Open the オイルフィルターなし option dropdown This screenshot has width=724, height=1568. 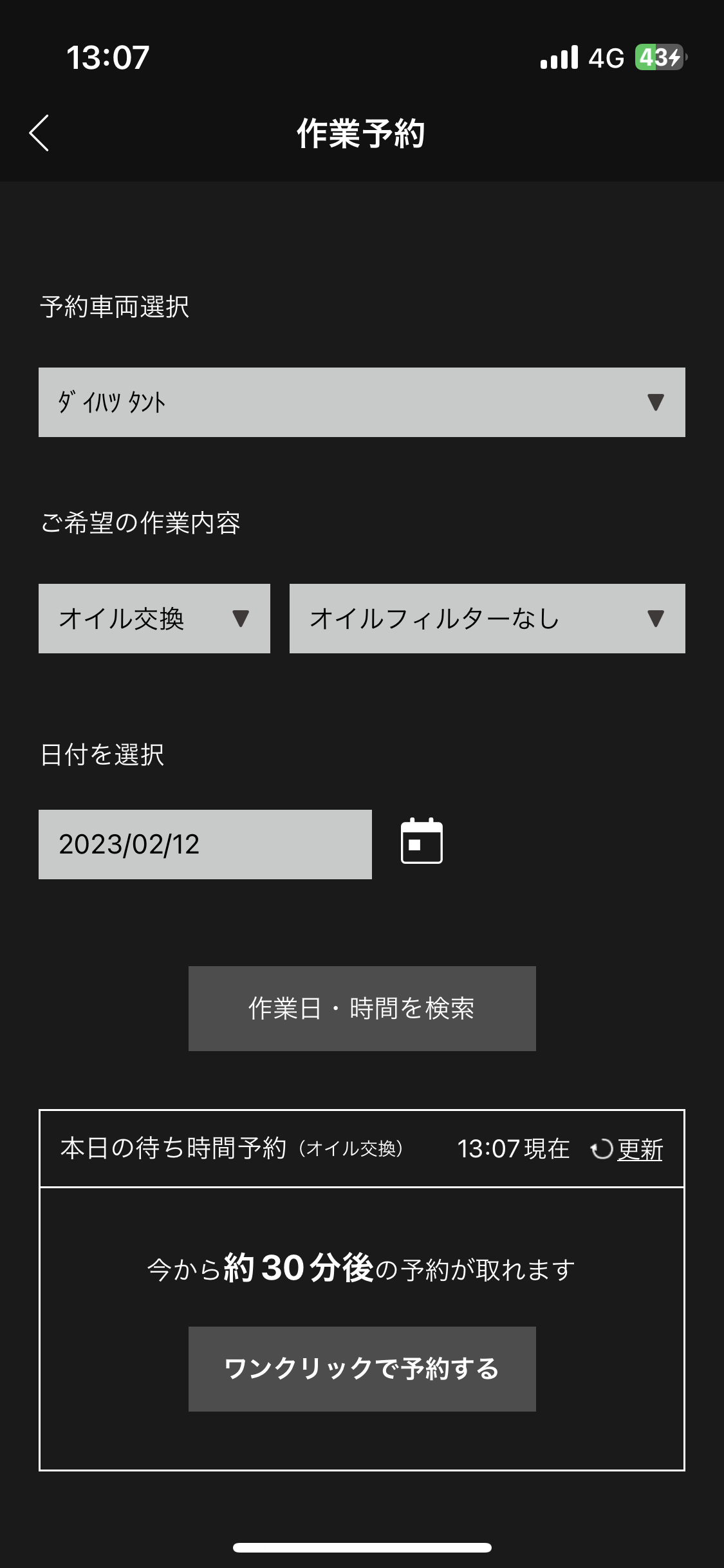(487, 619)
